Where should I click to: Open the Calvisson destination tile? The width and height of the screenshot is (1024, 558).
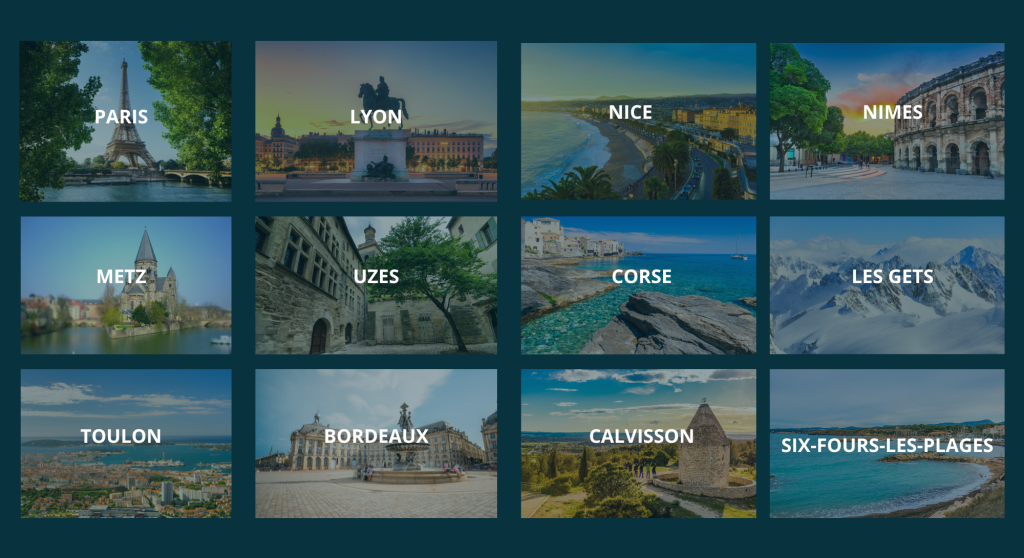(x=638, y=443)
